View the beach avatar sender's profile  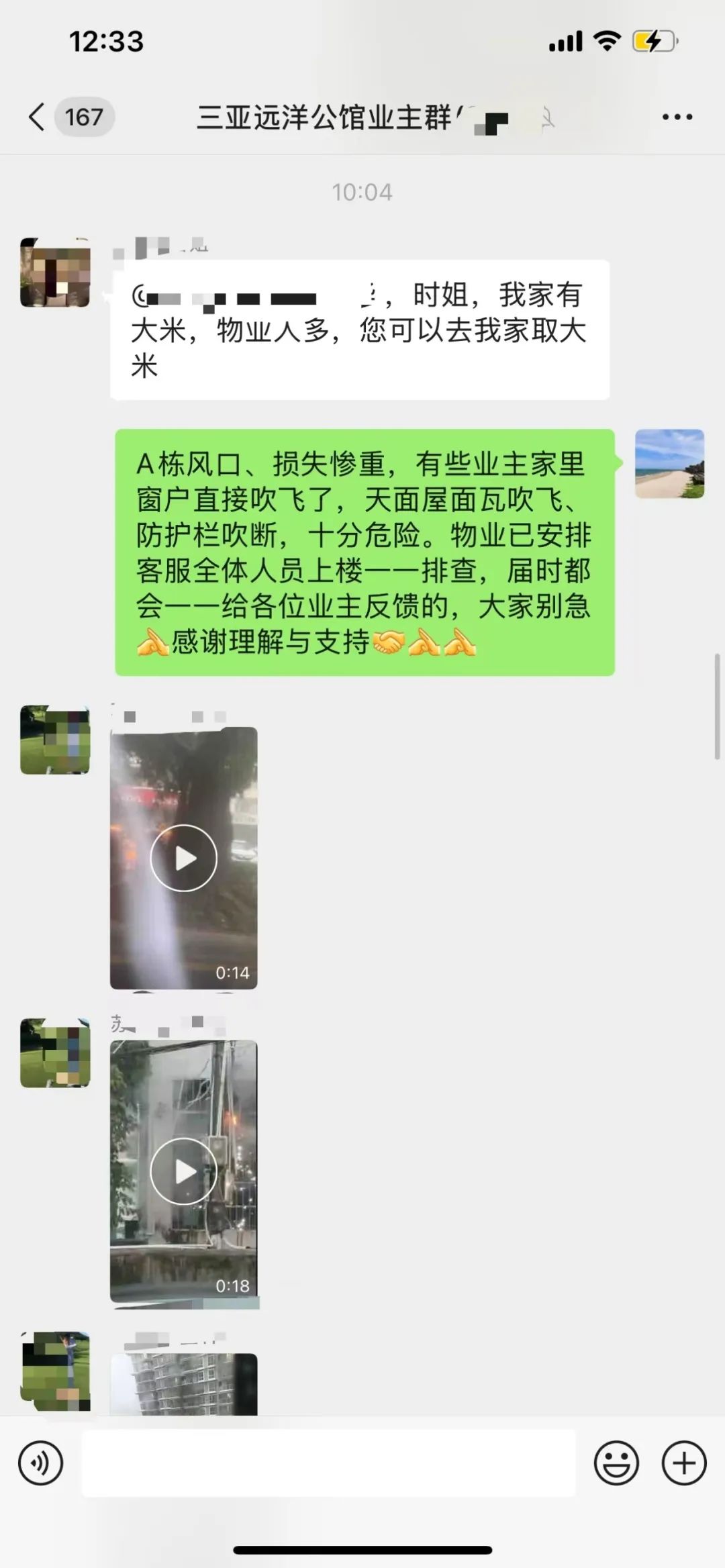point(669,464)
